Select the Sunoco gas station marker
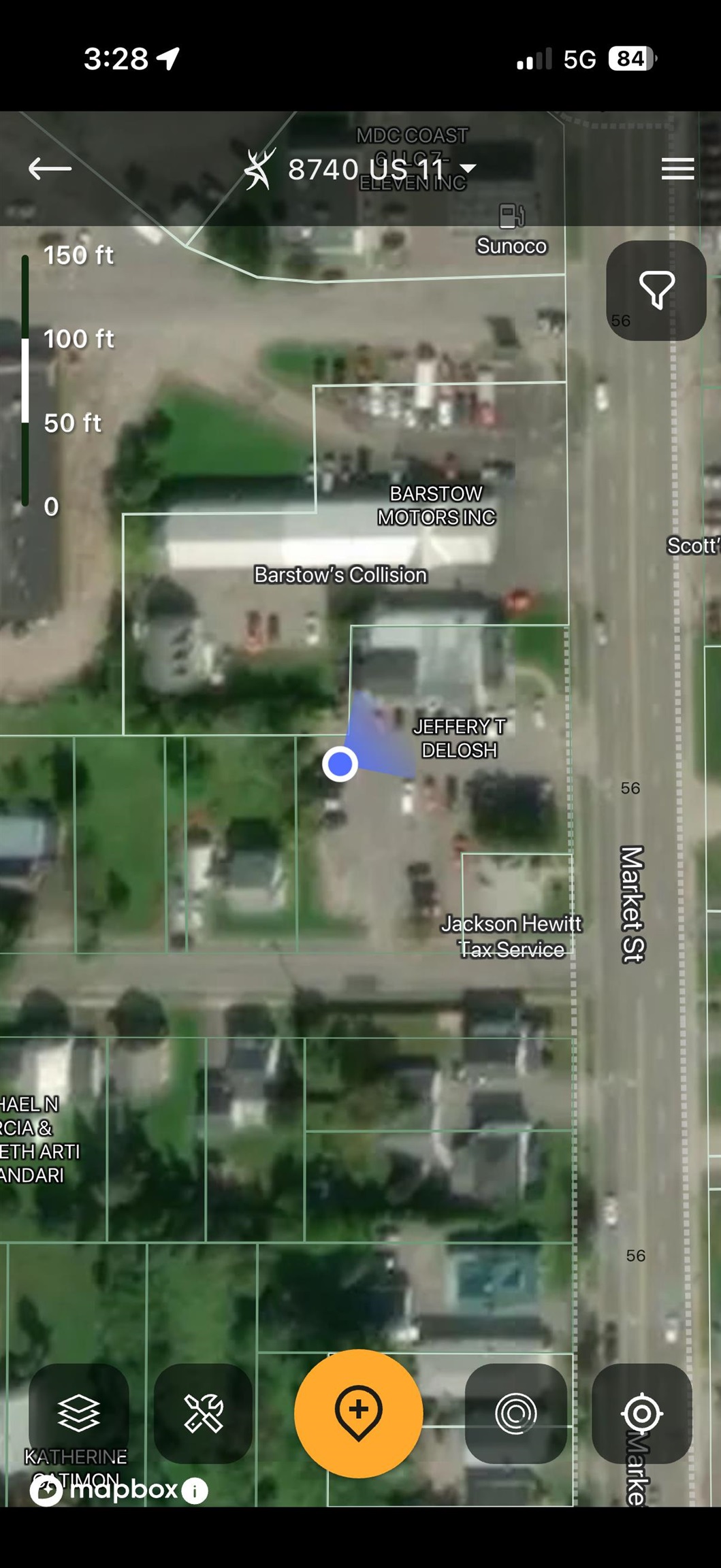The image size is (721, 1568). (x=511, y=217)
